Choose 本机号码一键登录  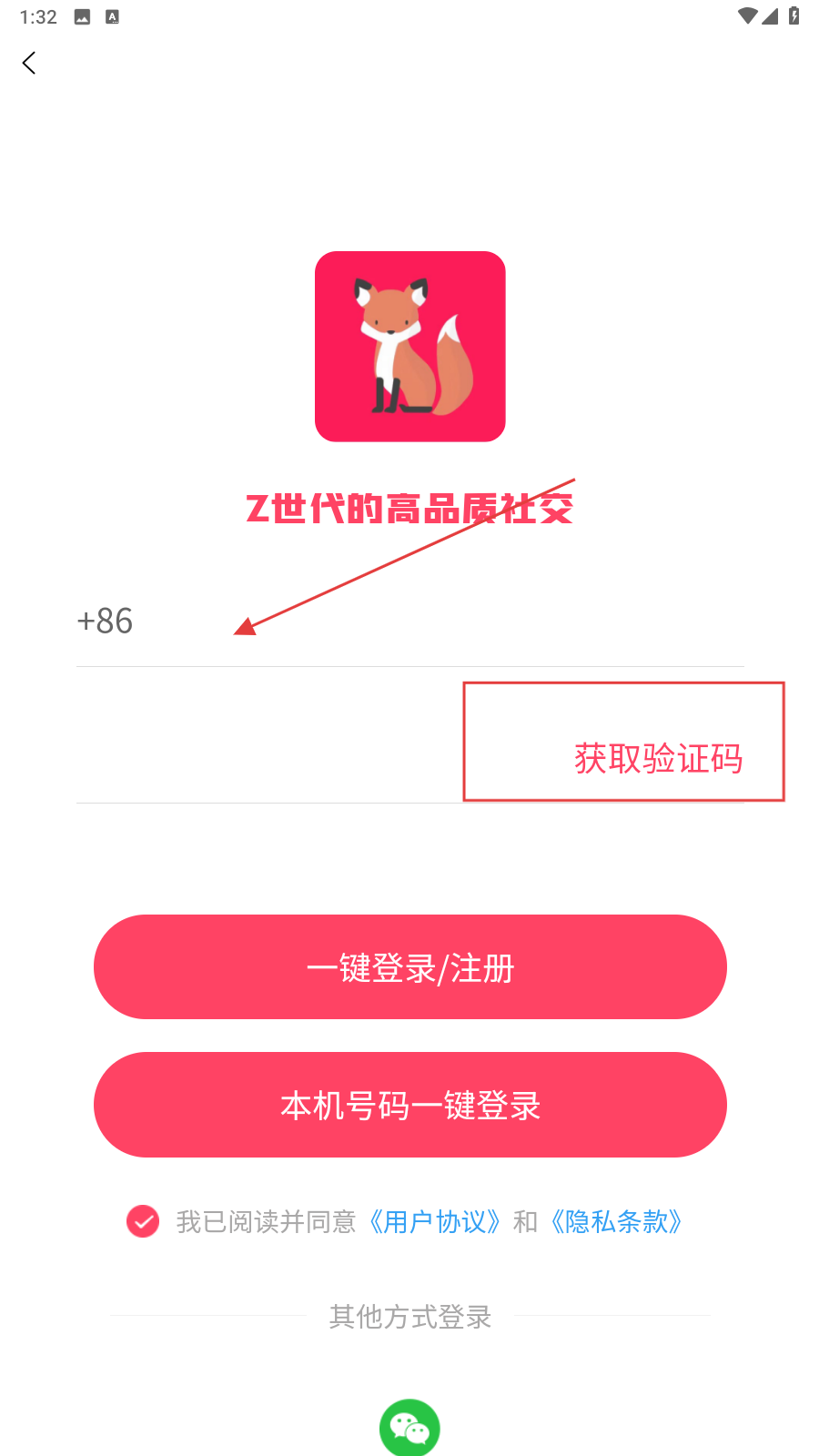[409, 1105]
